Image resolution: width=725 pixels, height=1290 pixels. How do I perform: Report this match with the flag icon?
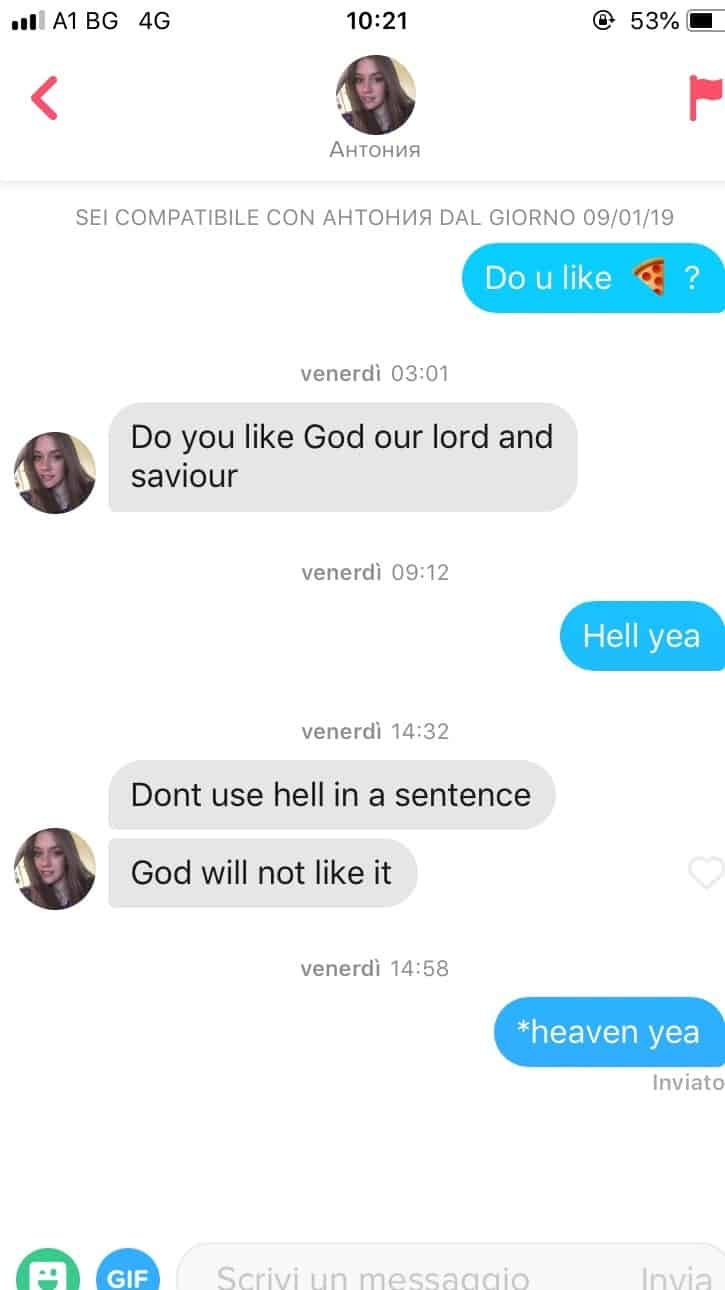705,98
